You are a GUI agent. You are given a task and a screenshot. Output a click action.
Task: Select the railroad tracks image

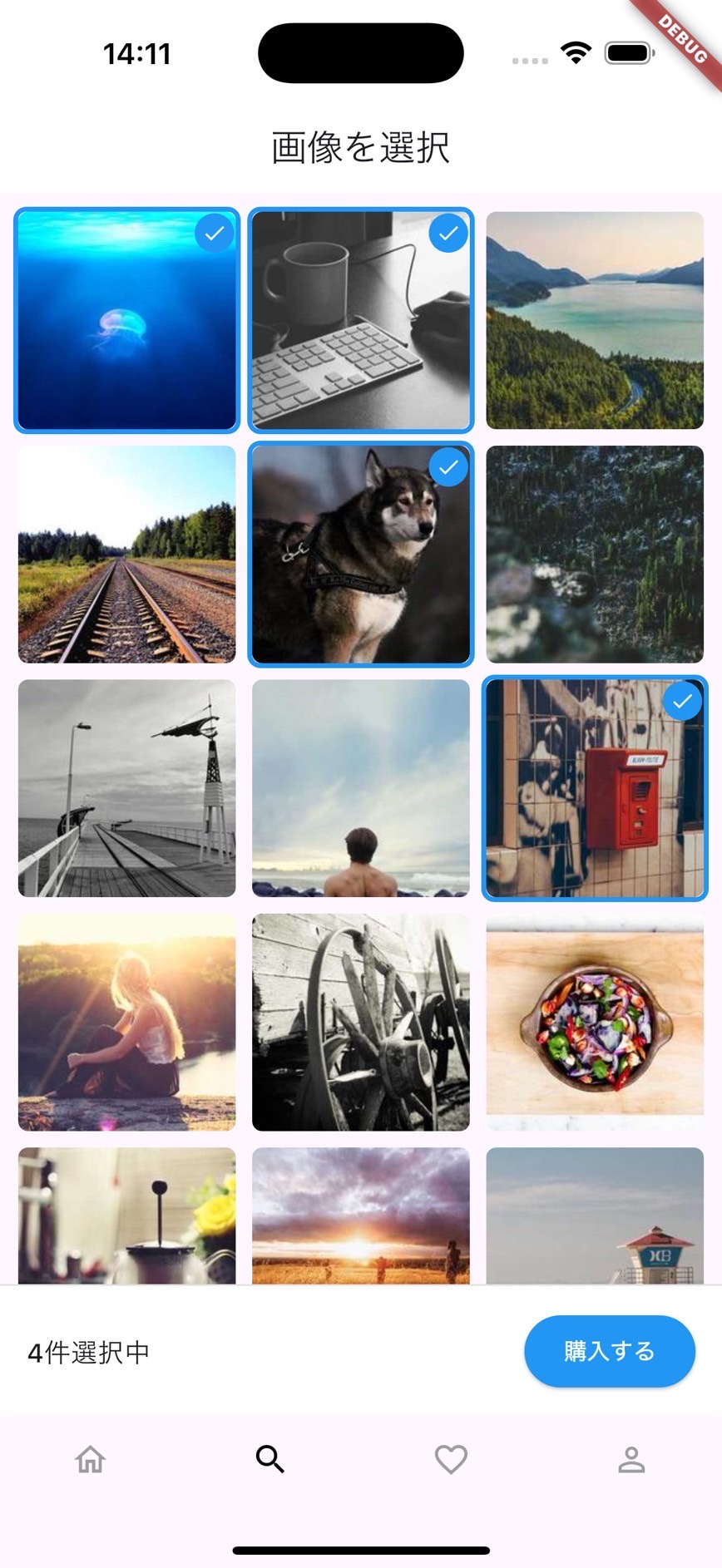126,555
